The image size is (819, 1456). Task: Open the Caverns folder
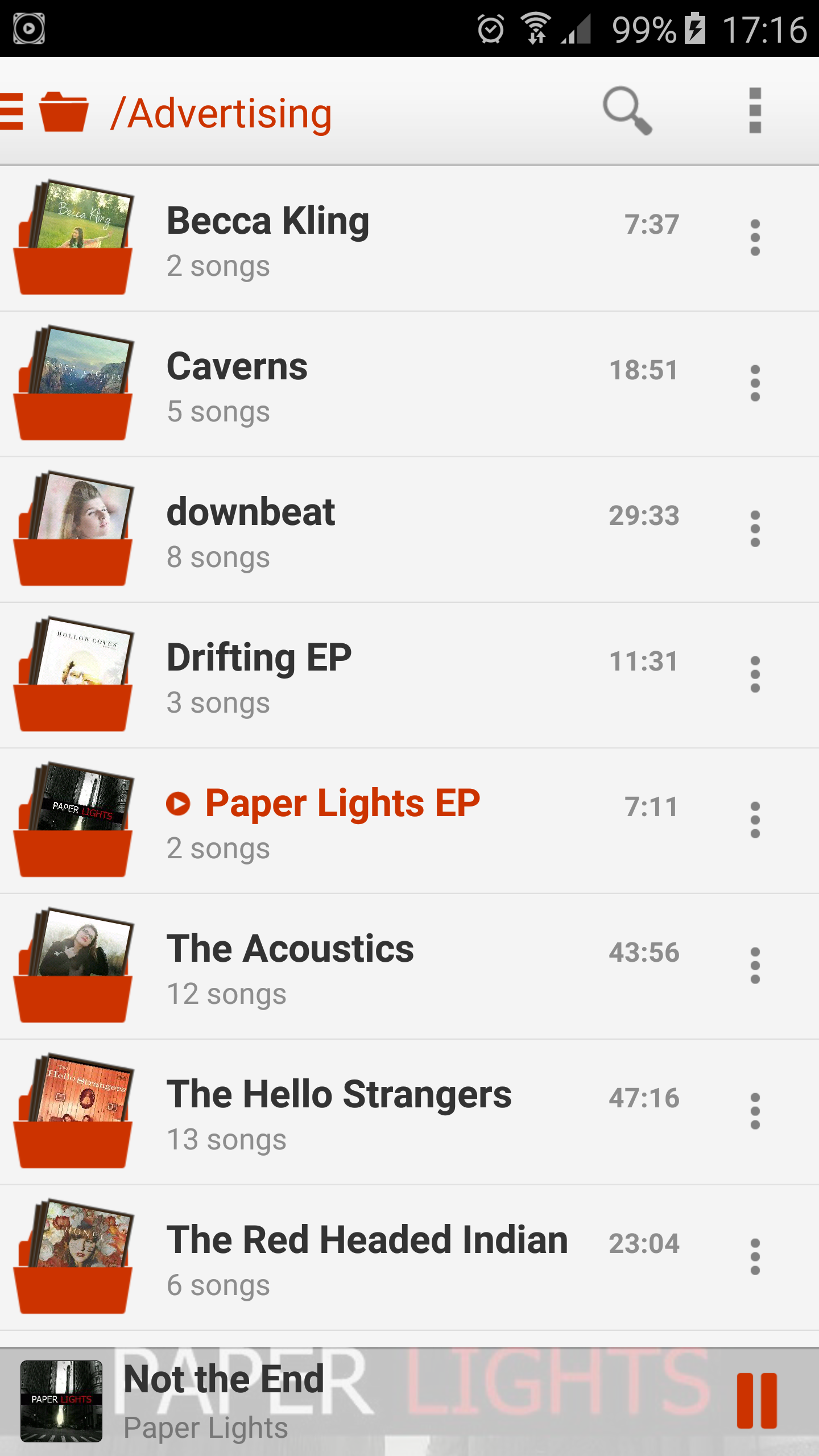(341, 384)
